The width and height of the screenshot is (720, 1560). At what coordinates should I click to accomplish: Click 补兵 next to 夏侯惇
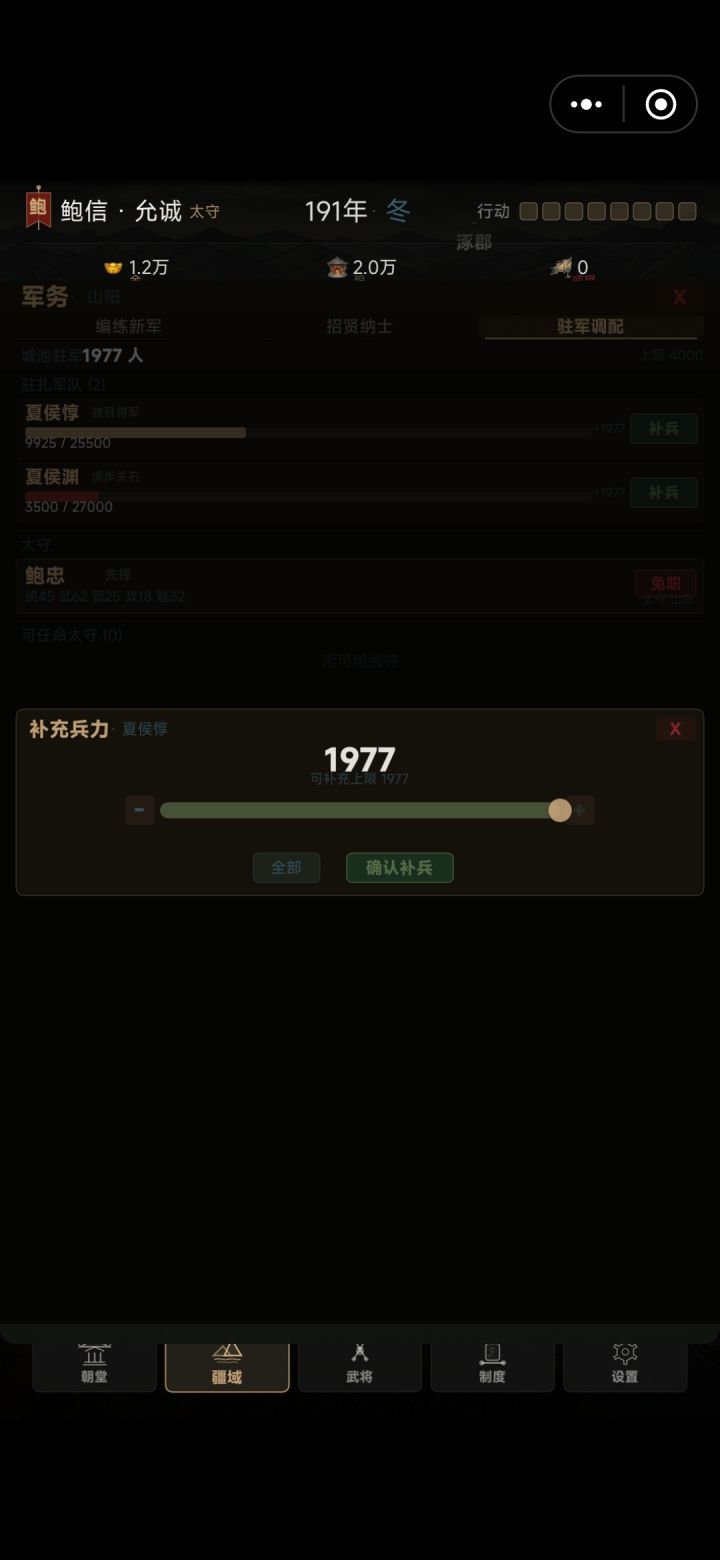tap(663, 428)
